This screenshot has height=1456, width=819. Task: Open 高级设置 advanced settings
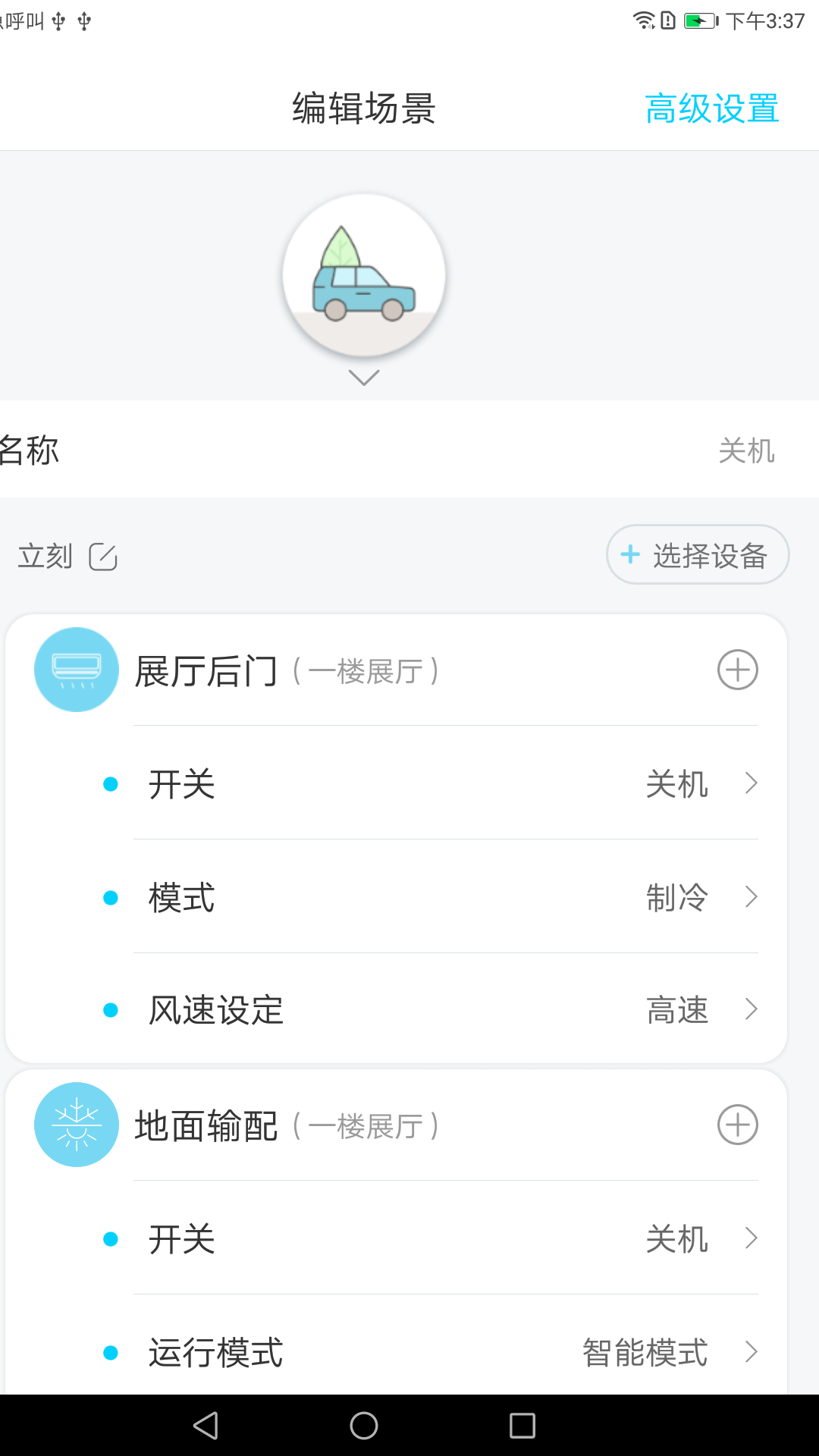(711, 108)
